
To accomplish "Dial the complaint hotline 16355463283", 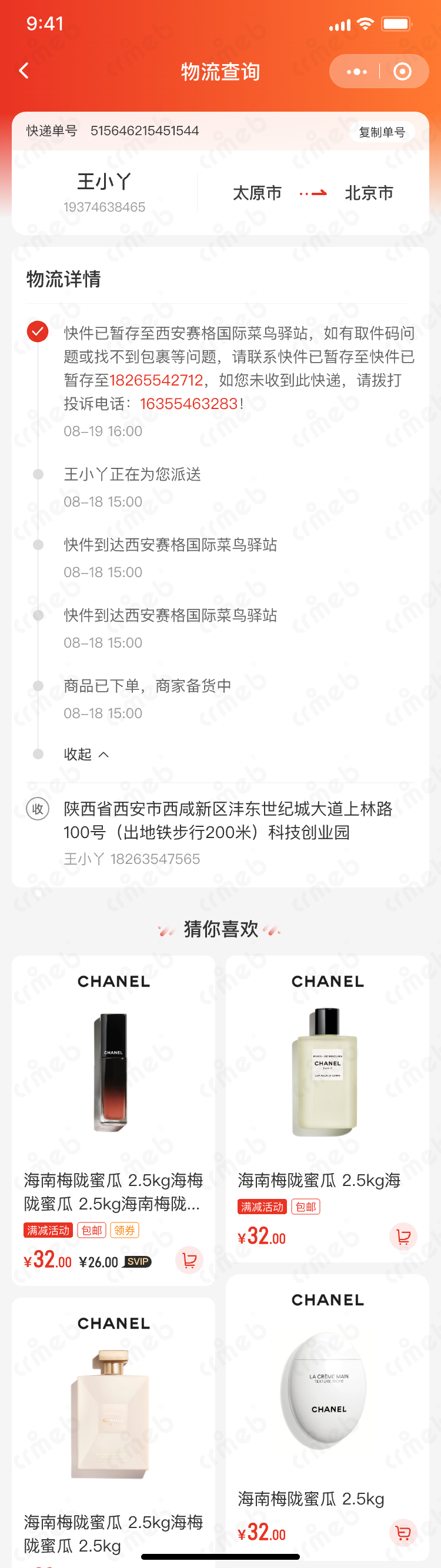I will pos(189,404).
